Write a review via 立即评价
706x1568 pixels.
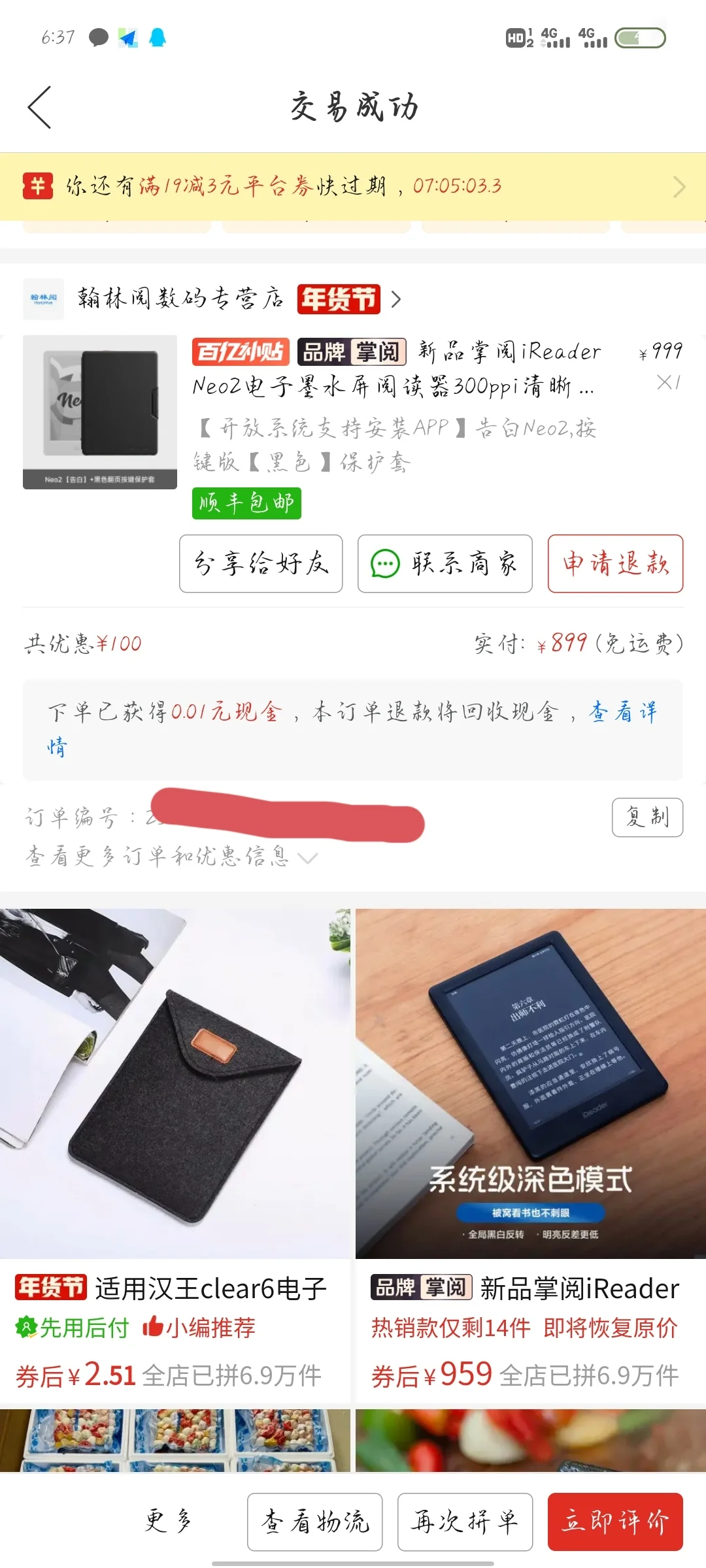[615, 1522]
